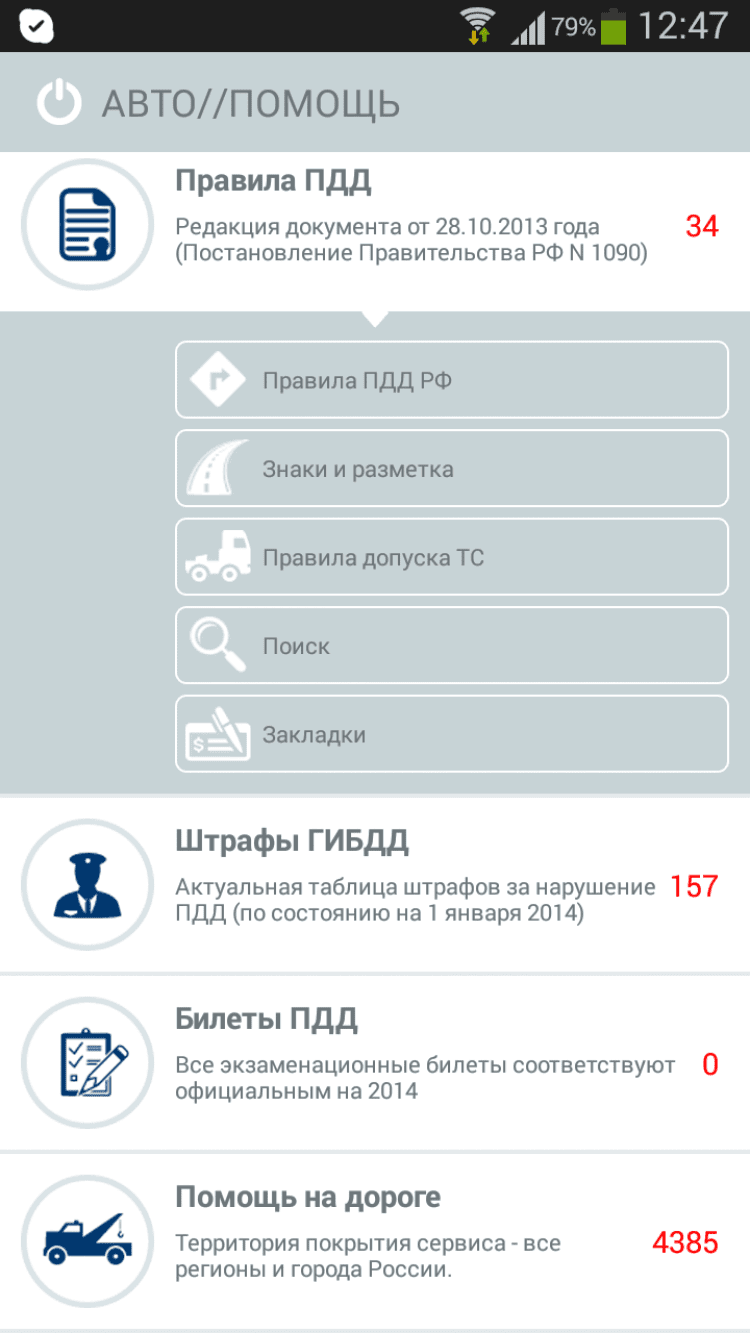Viewport: 750px width, 1333px height.
Task: Open Знаки и разметка
Action: (451, 469)
